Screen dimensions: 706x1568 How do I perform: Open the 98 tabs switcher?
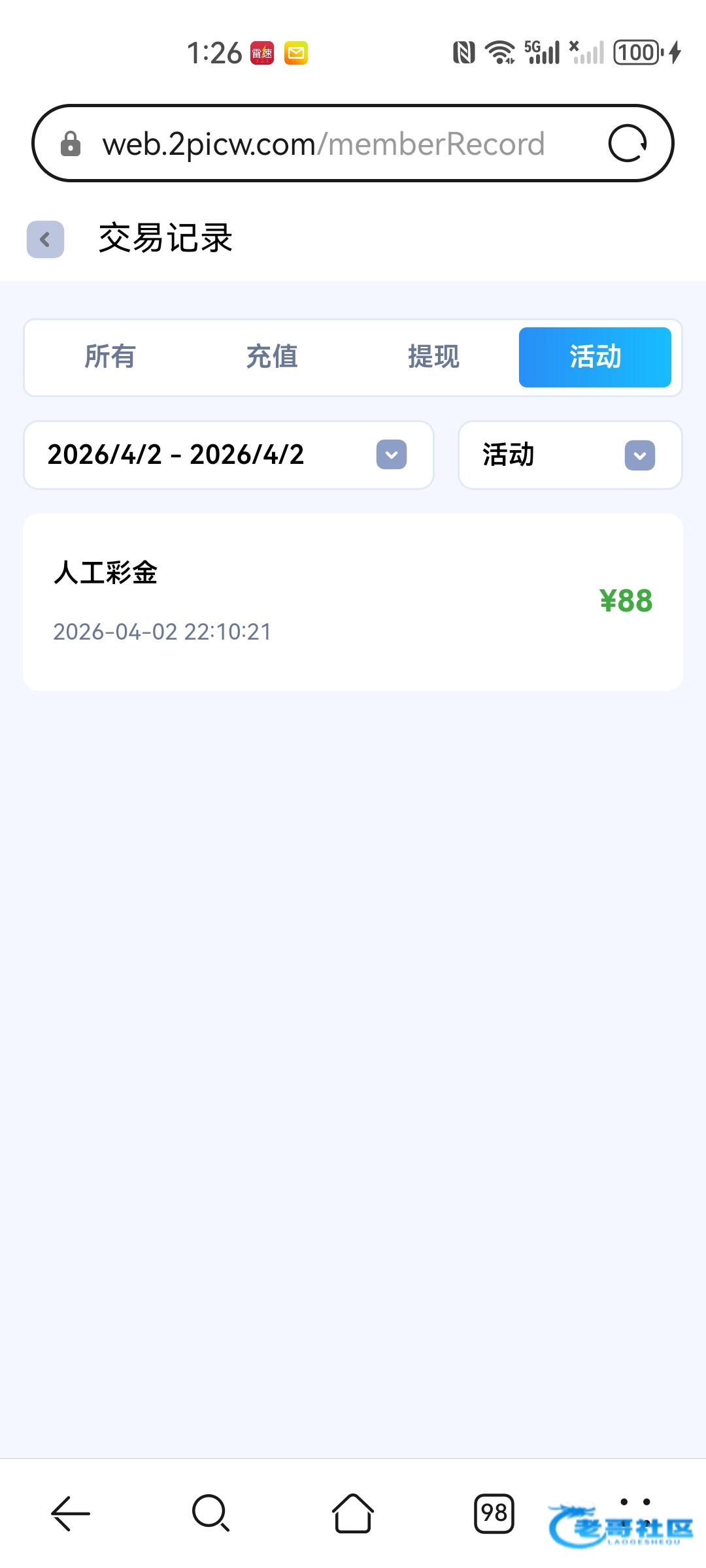coord(494,1512)
